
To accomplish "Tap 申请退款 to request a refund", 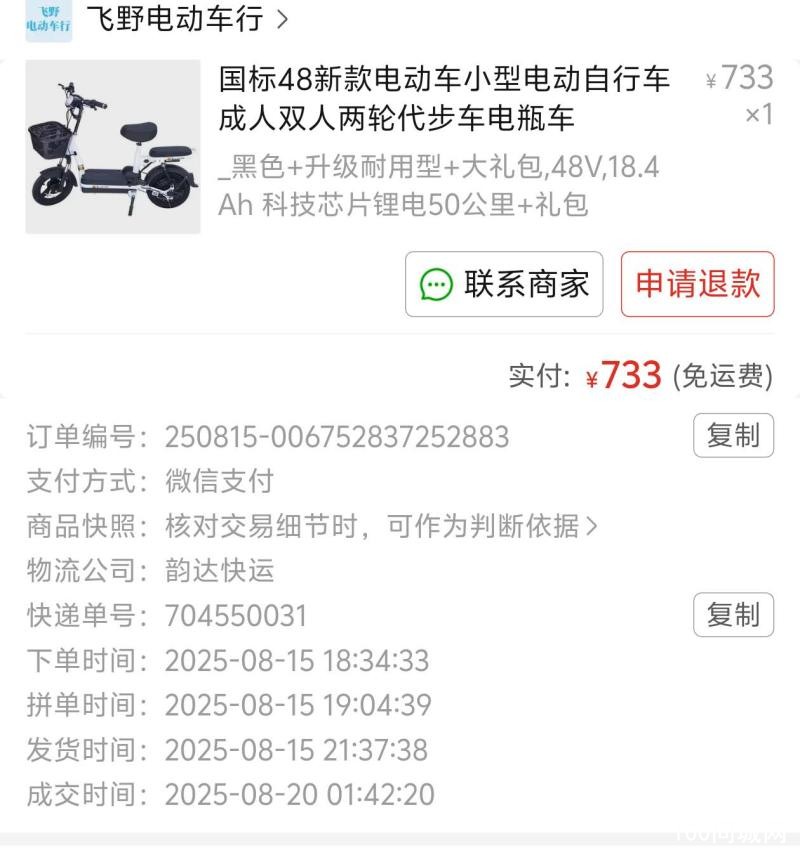I will [x=697, y=284].
